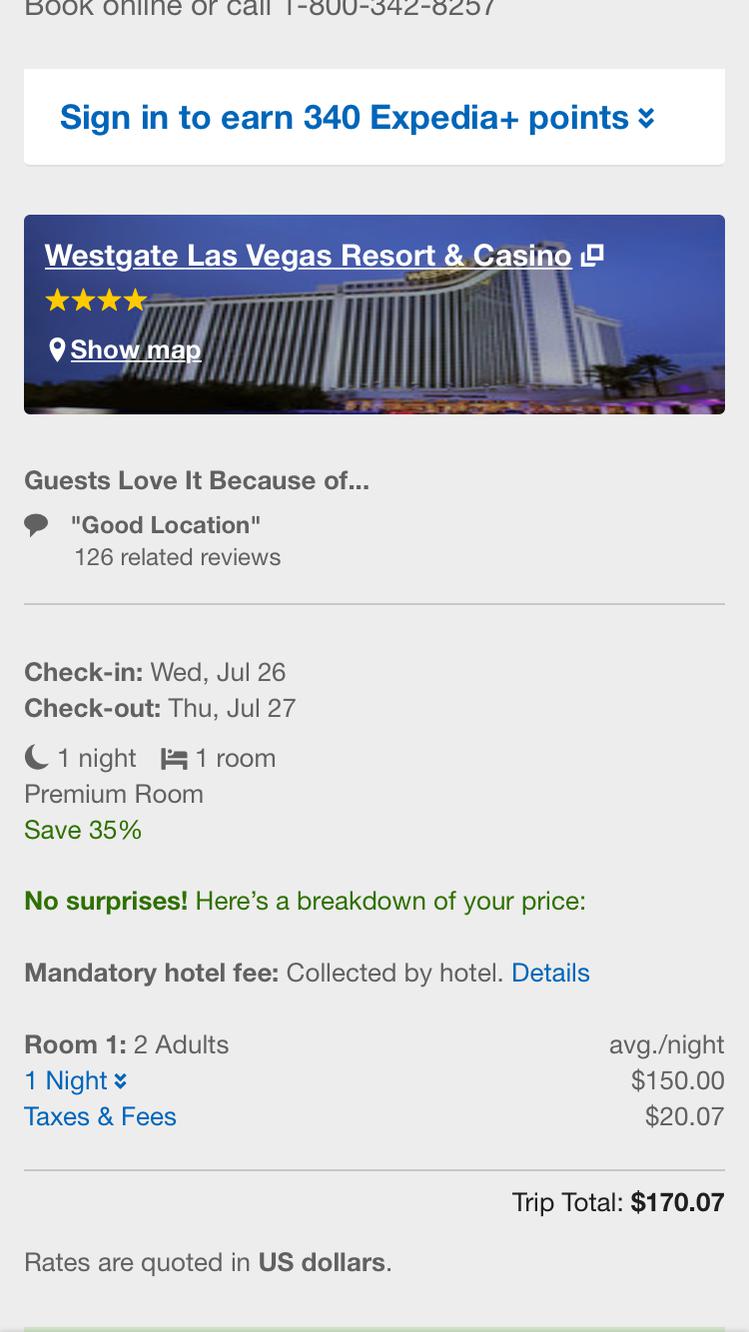View Details of mandatory hotel fee
Viewport: 749px width, 1332px height.
[x=550, y=973]
